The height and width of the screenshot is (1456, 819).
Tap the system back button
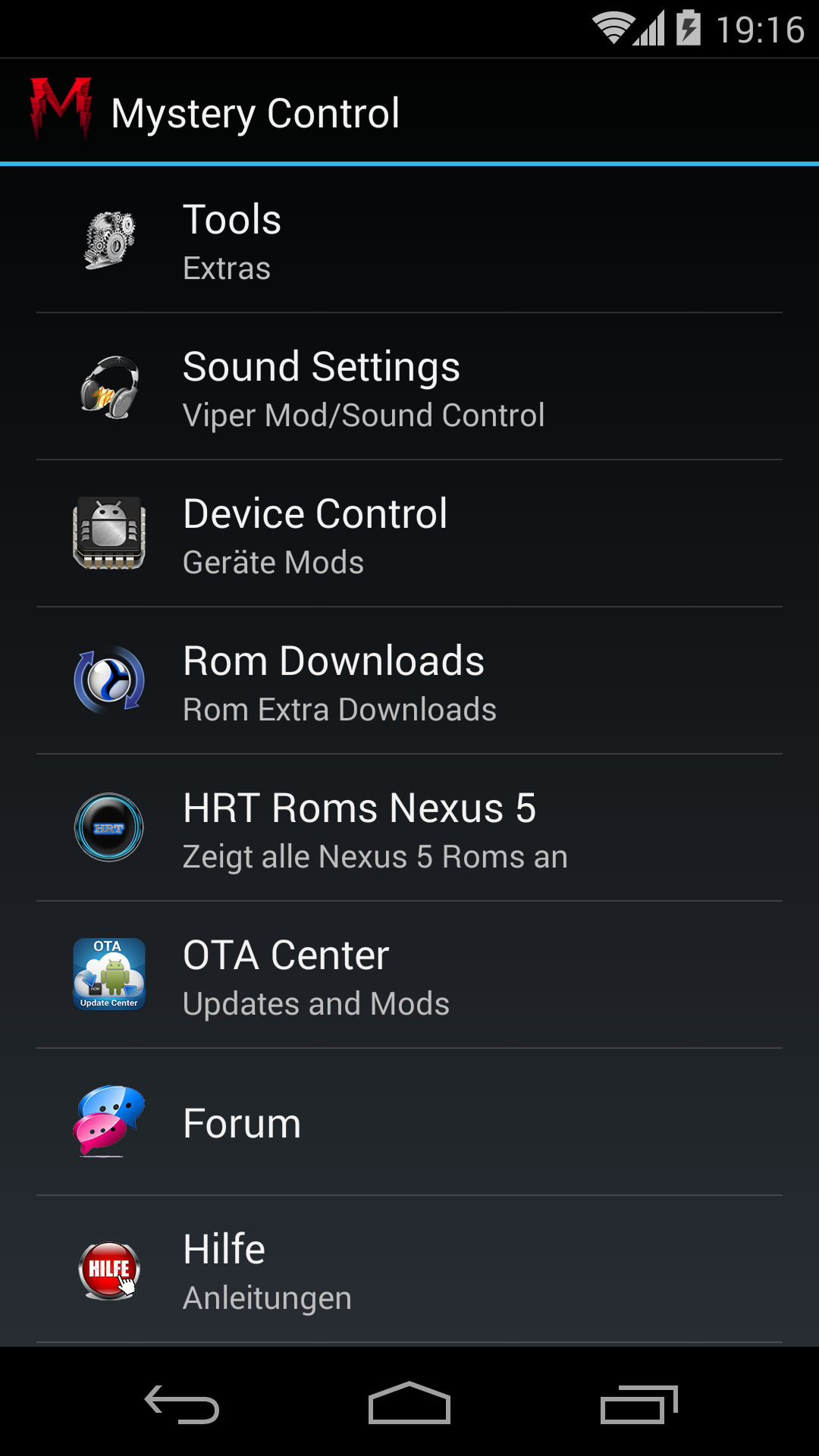(x=182, y=1404)
